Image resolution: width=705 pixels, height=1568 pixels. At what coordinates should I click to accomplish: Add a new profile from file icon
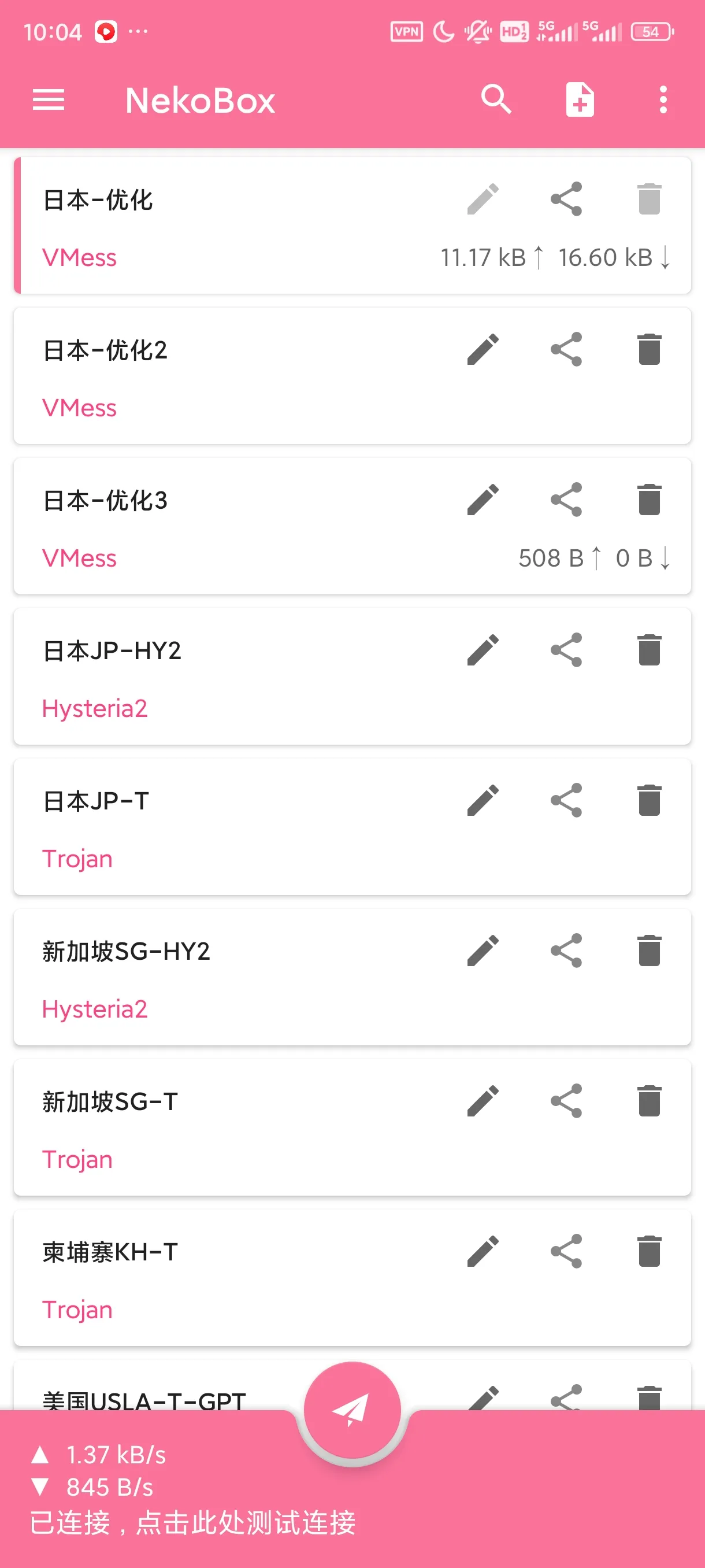(x=580, y=100)
